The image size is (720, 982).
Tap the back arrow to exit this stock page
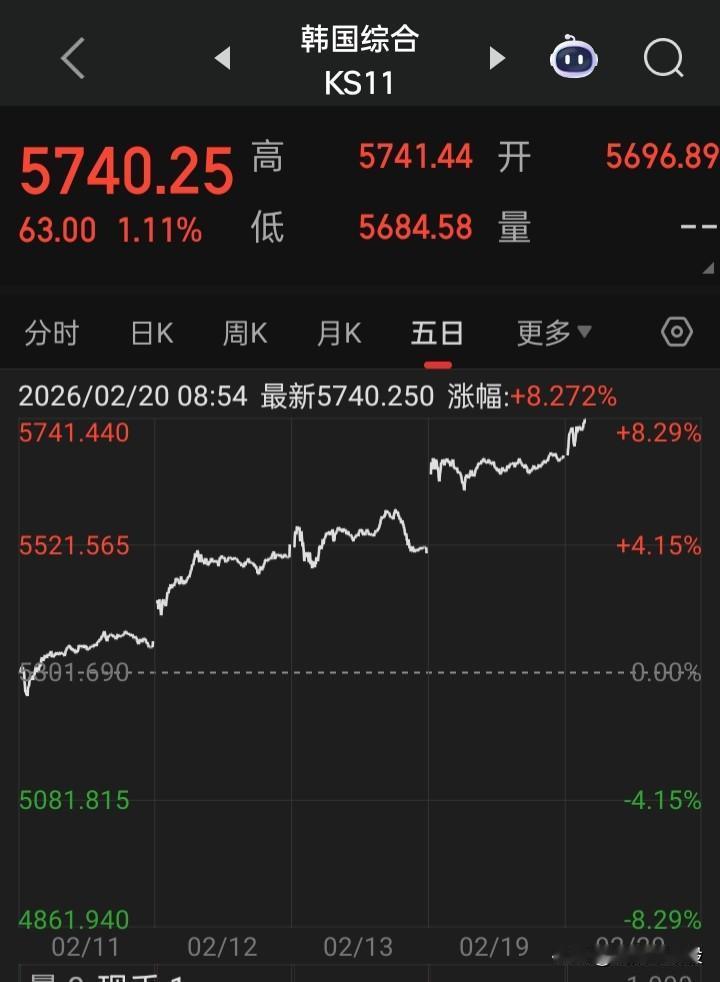[71, 58]
